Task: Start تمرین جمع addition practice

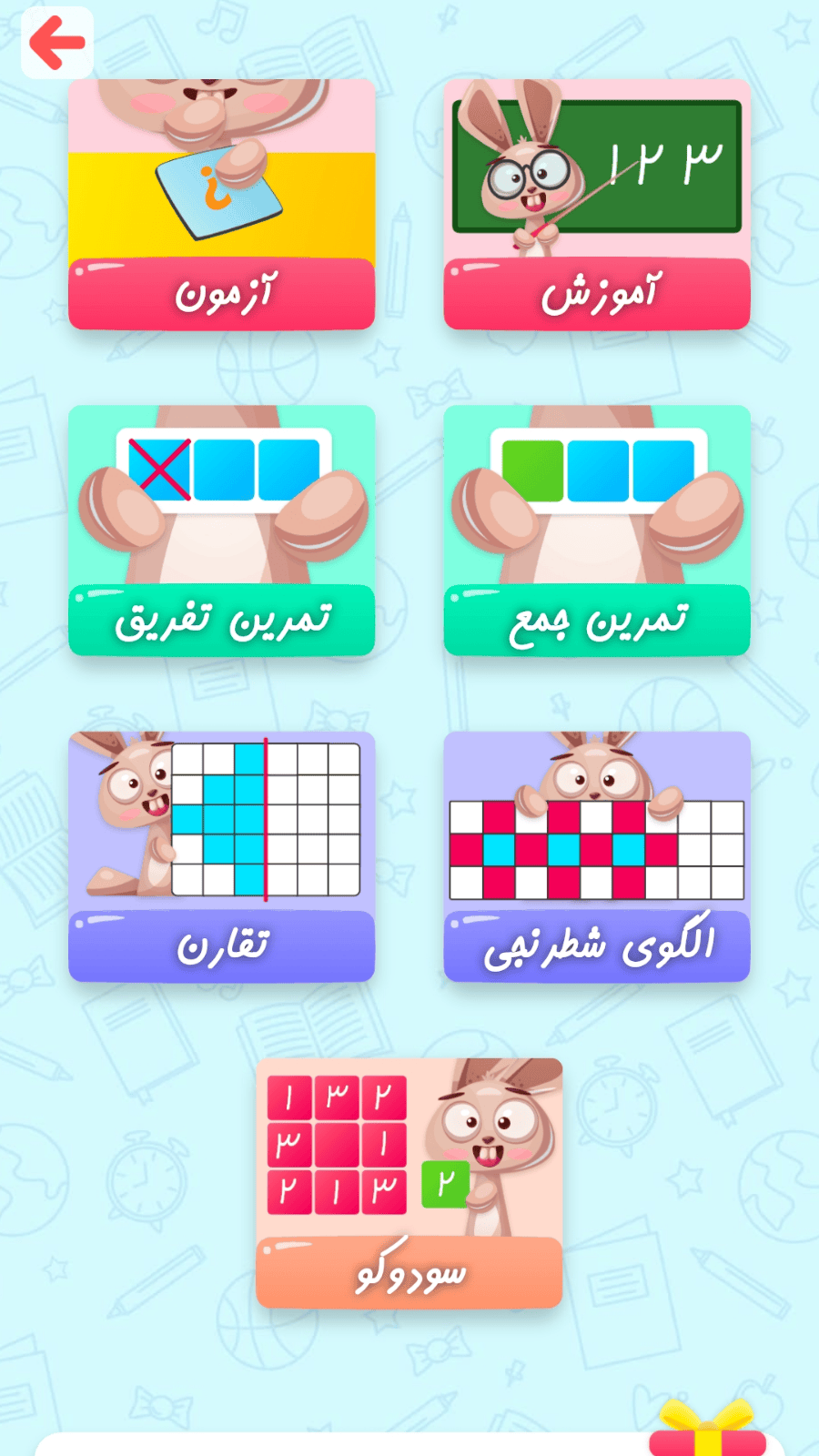Action: click(597, 531)
